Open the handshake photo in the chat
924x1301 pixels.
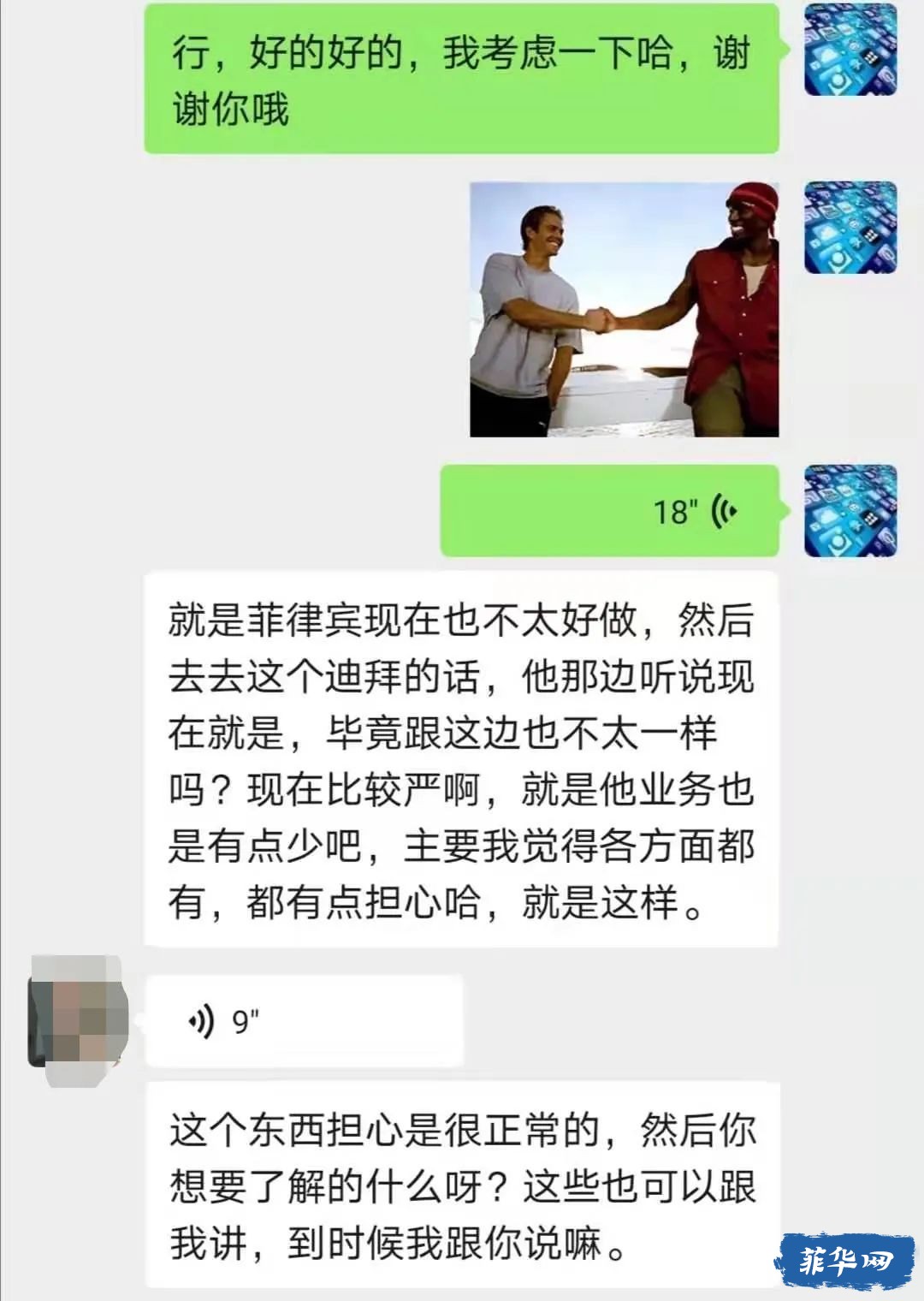point(624,309)
